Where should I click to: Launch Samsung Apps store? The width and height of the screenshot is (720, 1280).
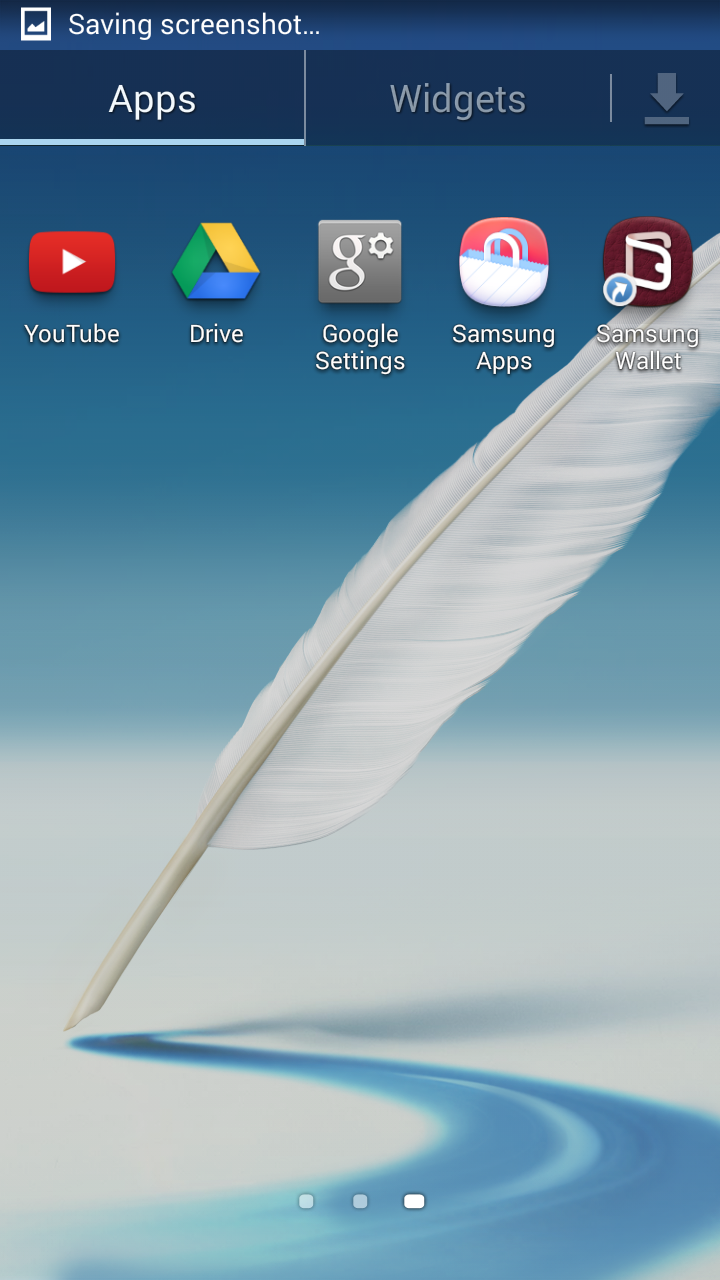tap(504, 264)
